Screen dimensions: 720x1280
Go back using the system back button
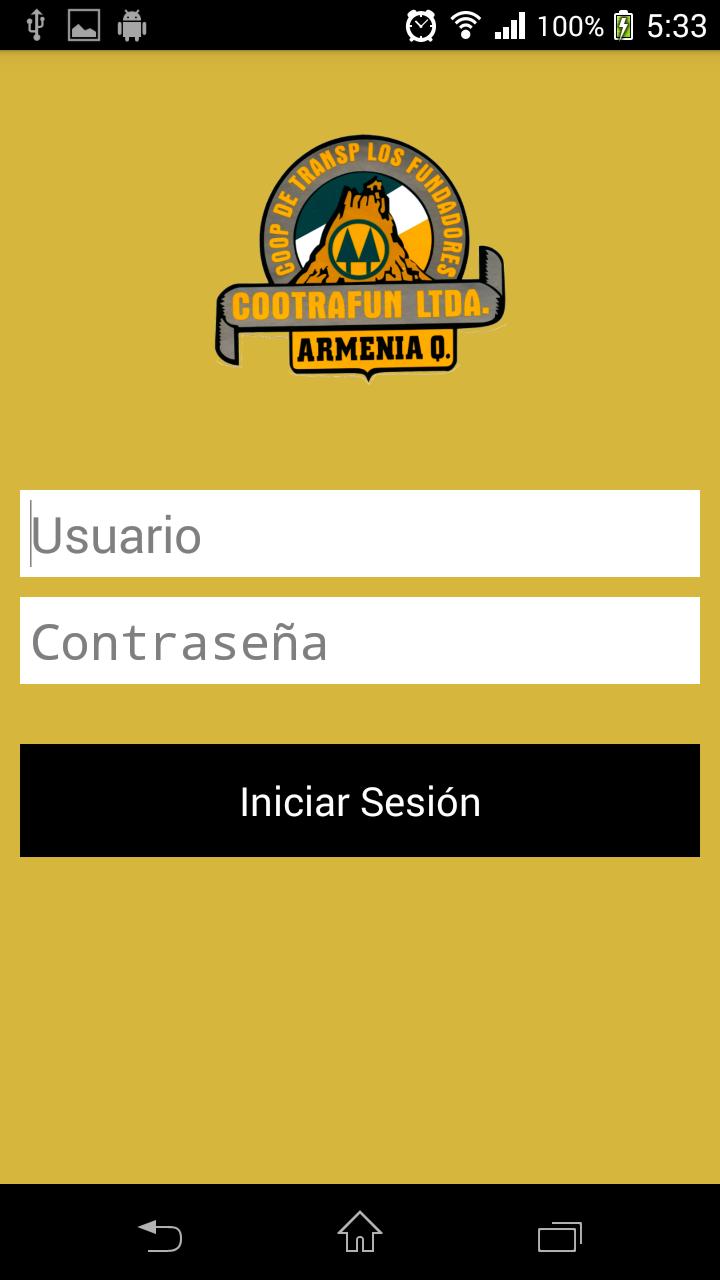click(x=160, y=1234)
